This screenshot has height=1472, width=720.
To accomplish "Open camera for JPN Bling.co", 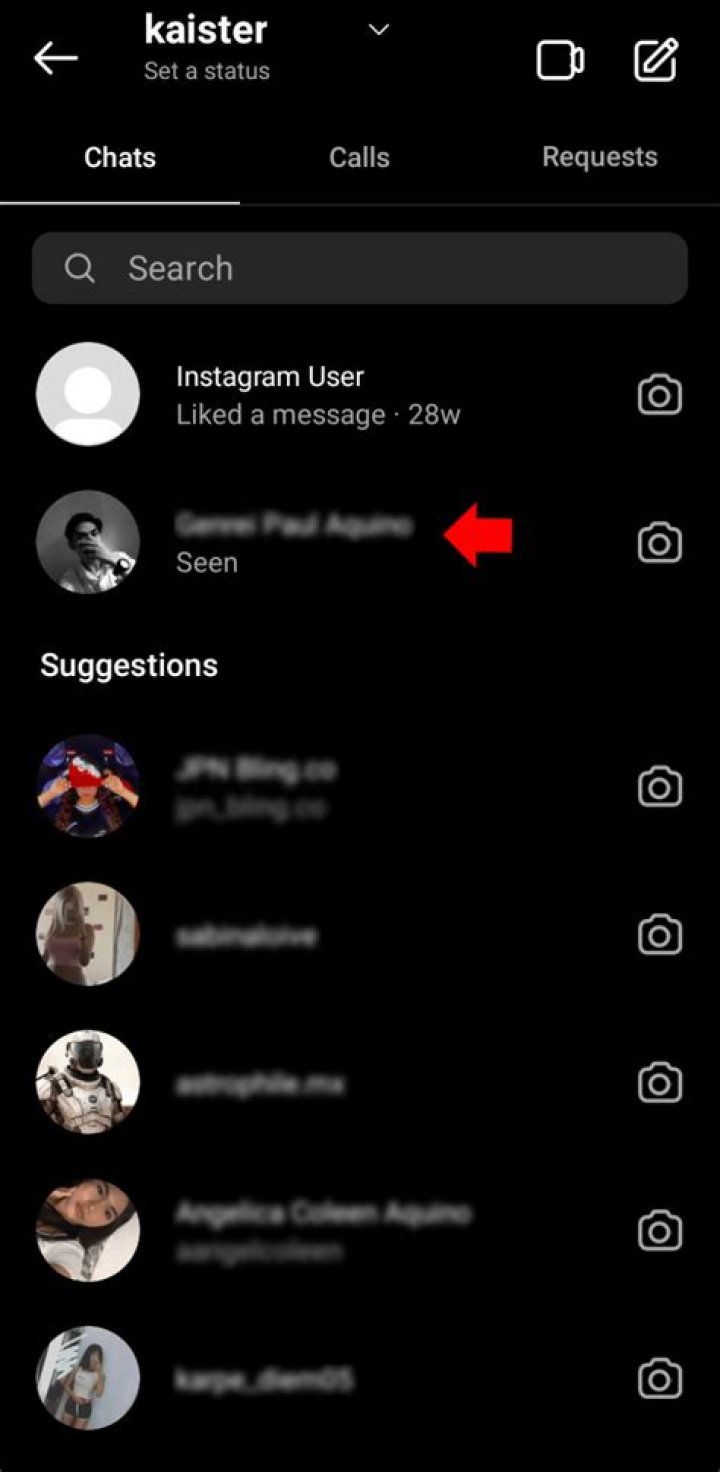I will 660,787.
